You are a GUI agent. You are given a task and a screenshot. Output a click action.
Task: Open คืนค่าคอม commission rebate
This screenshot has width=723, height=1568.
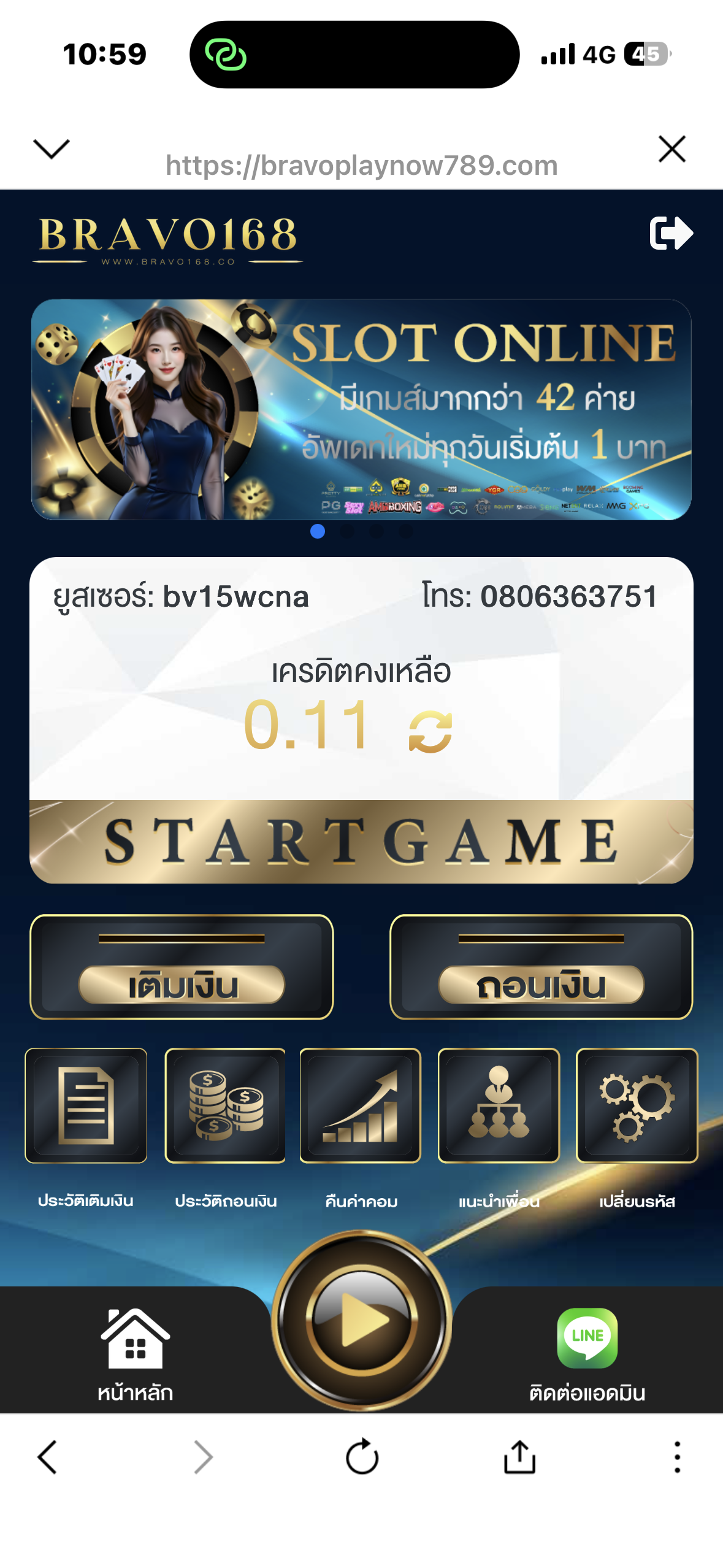click(x=361, y=1105)
